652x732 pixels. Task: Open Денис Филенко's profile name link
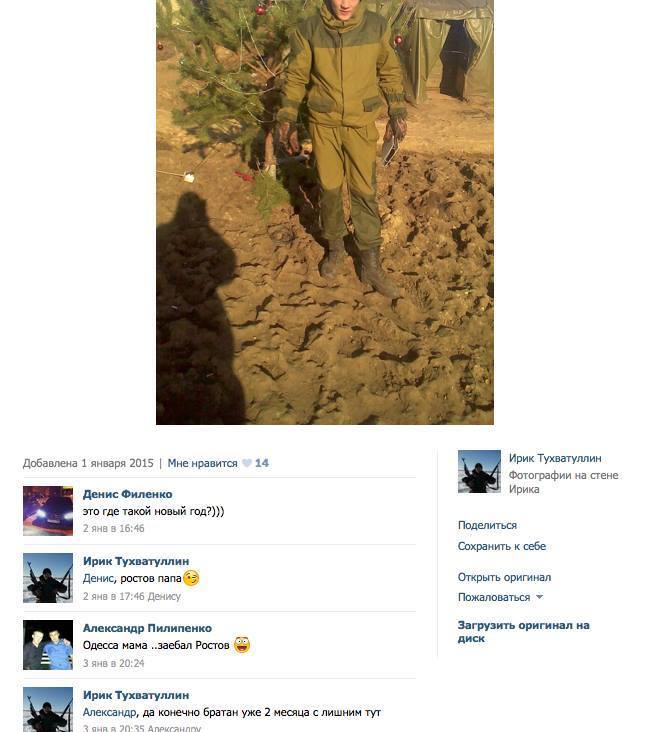[127, 494]
